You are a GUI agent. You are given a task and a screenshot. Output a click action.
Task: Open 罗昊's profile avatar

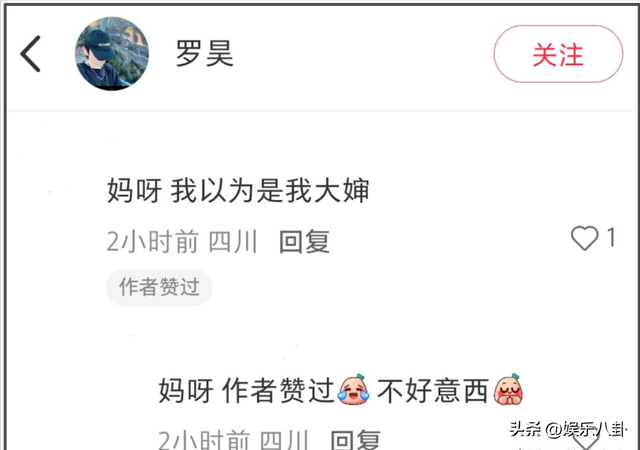[111, 54]
